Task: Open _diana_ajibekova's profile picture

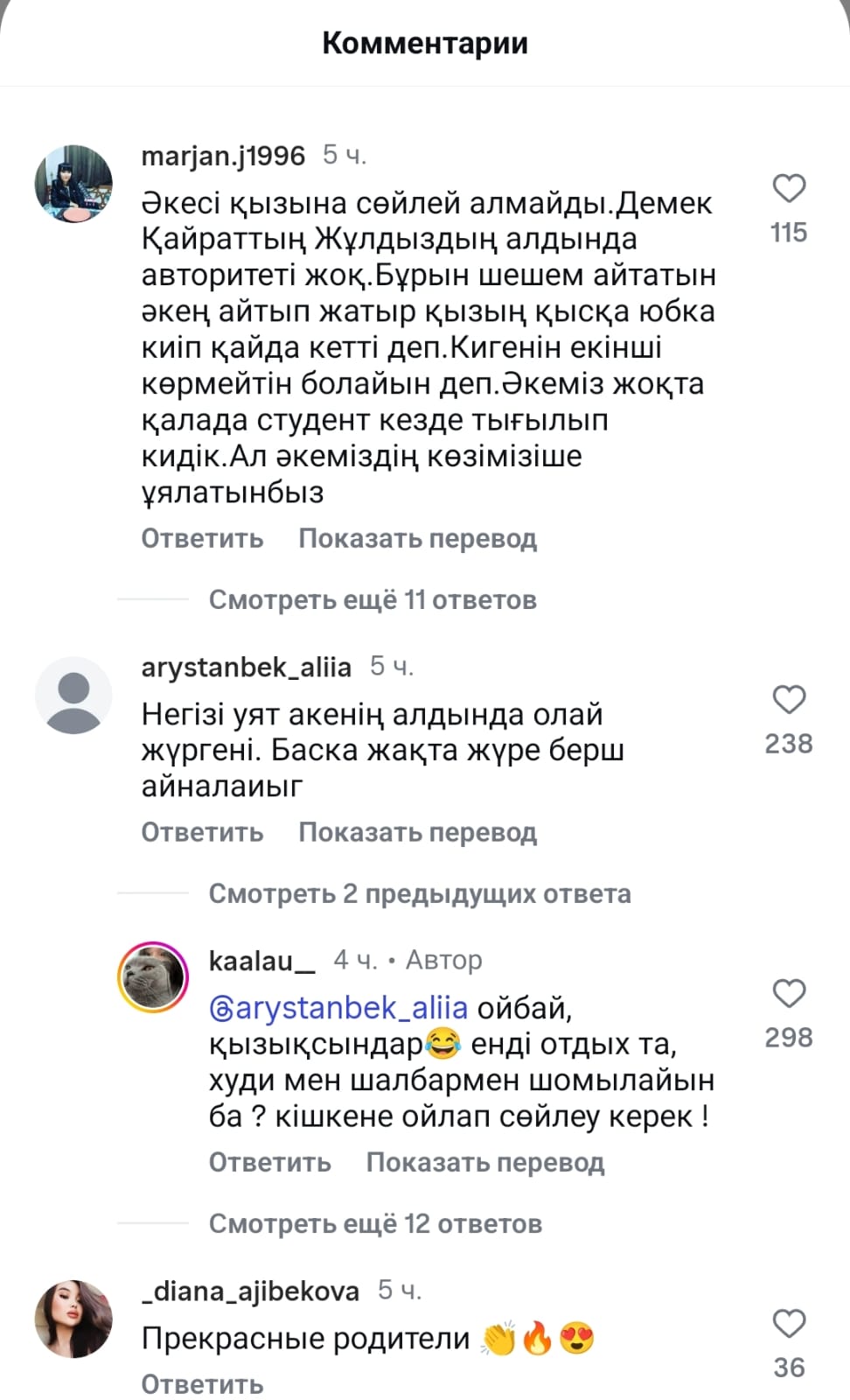Action: 73,1319
